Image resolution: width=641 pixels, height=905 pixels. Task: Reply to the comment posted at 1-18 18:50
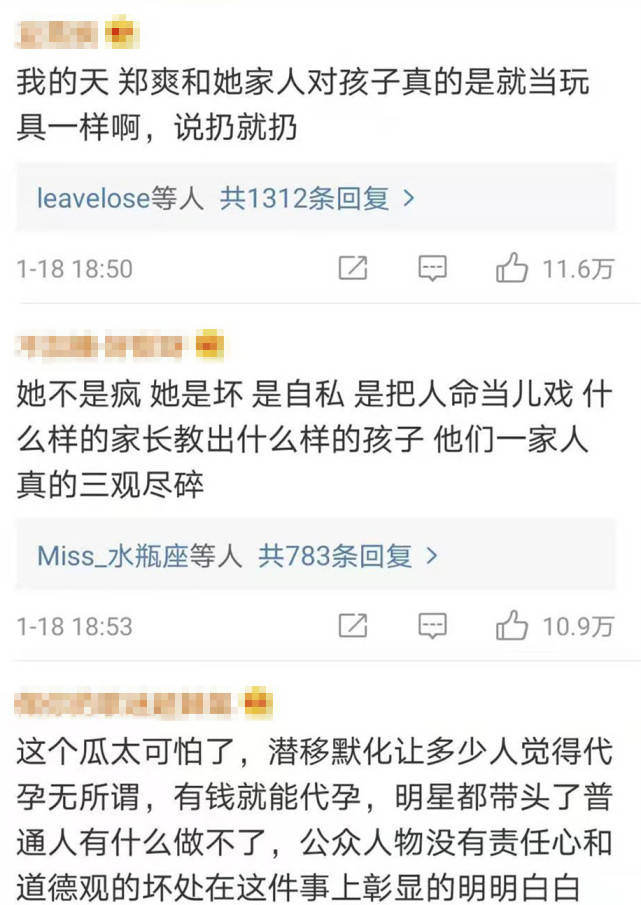(x=432, y=268)
